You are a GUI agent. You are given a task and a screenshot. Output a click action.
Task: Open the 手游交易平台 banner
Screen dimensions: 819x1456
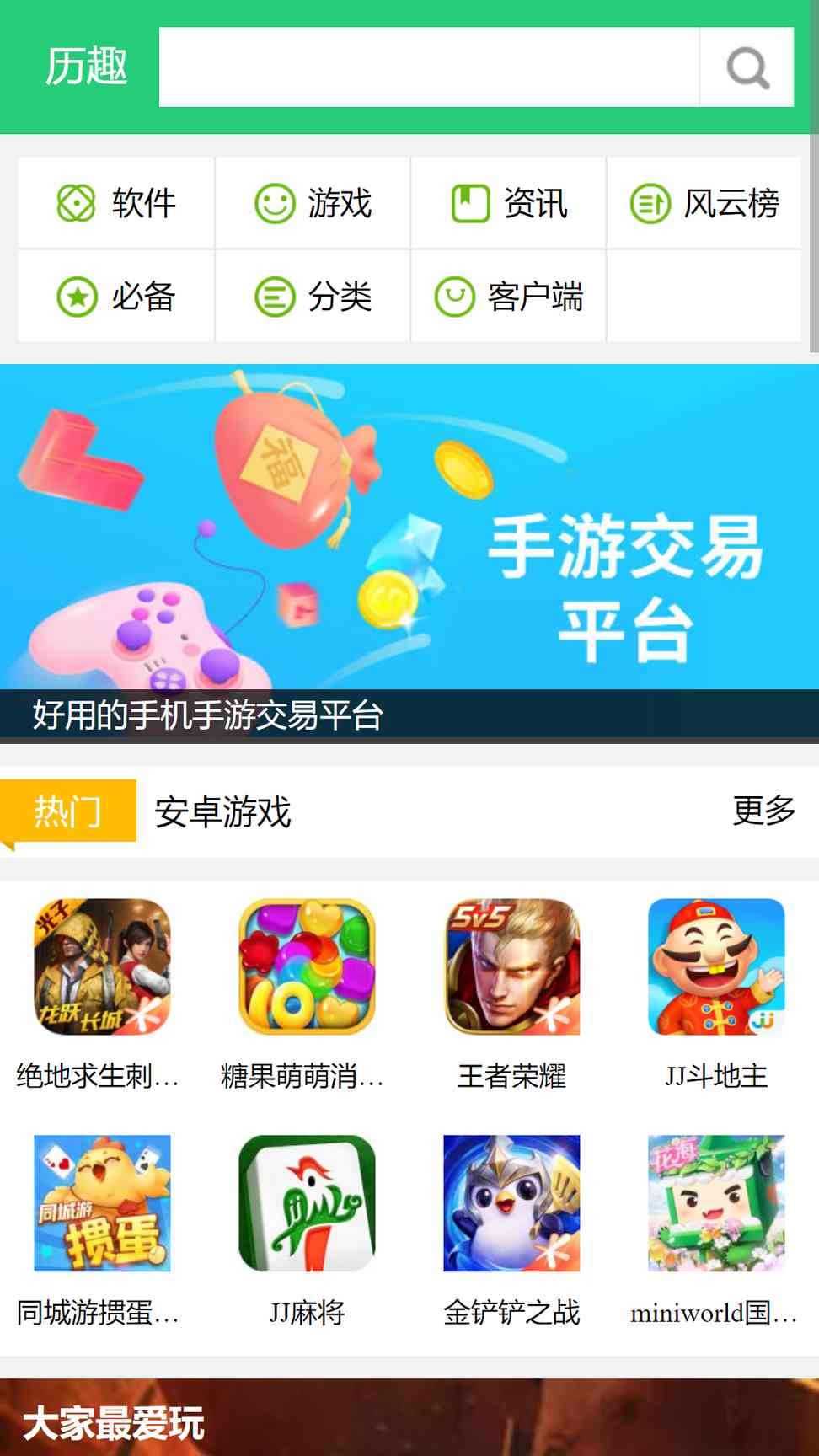click(x=409, y=554)
